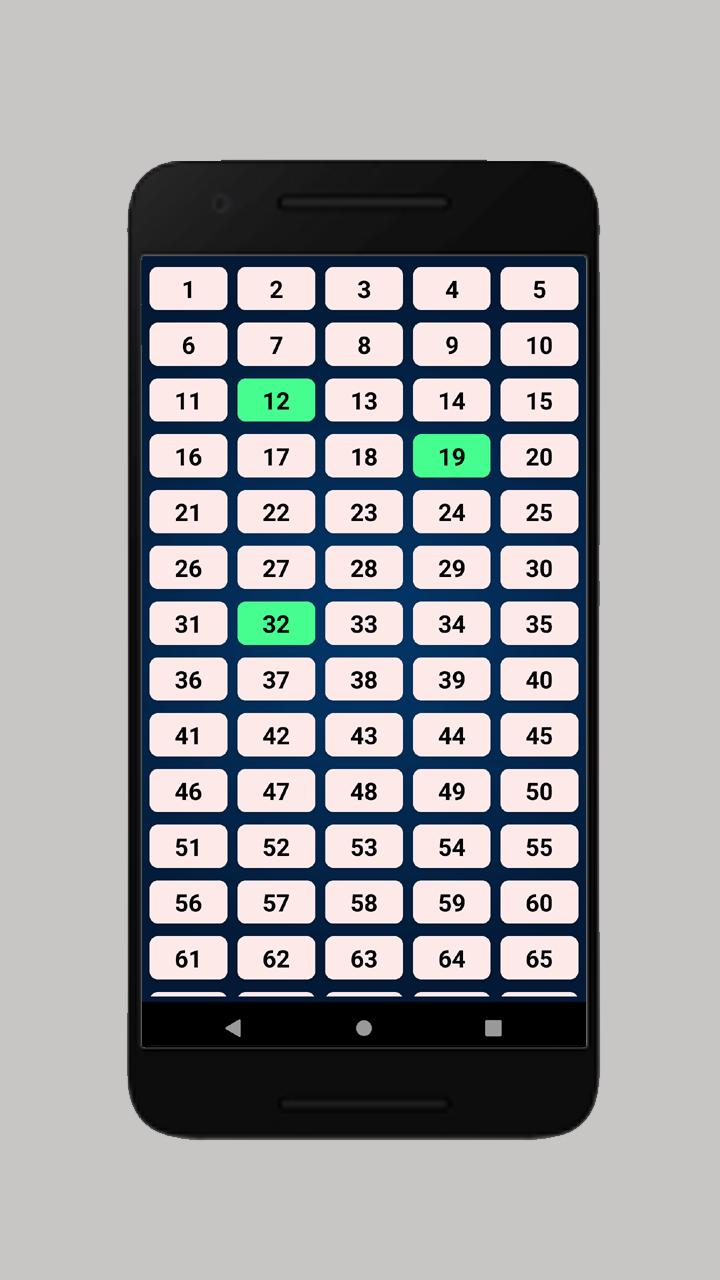
Task: Select level 53
Action: [x=364, y=847]
